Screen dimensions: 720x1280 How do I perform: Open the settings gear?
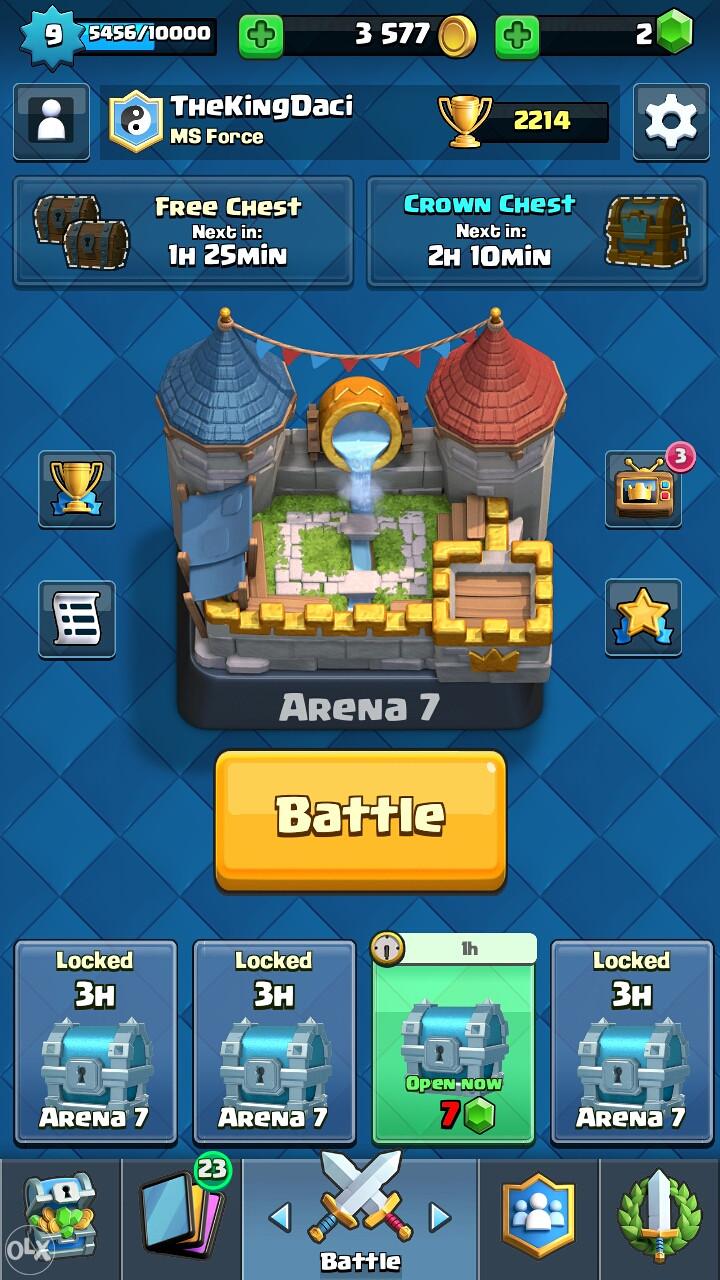671,121
